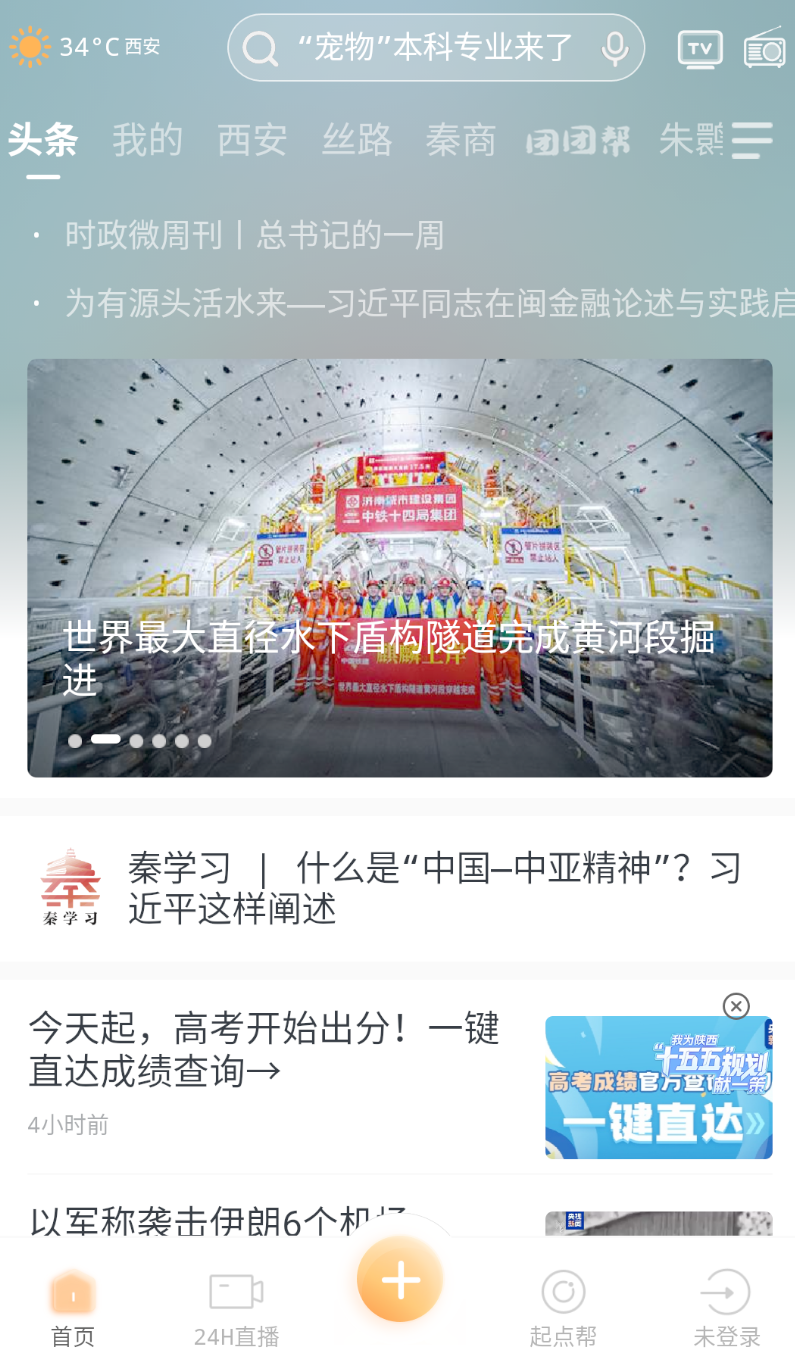Open the TV icon beside the search bar
795x1364 pixels.
(700, 47)
